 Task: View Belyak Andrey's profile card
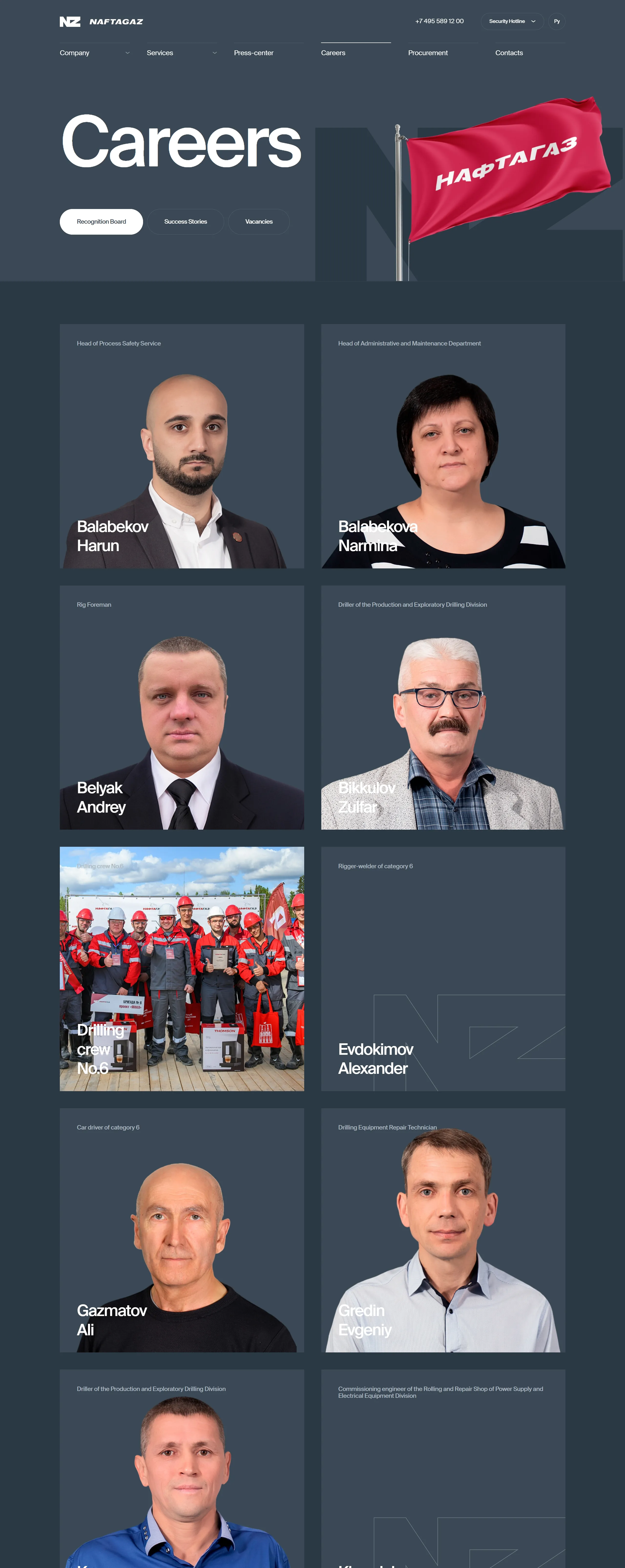point(181,707)
